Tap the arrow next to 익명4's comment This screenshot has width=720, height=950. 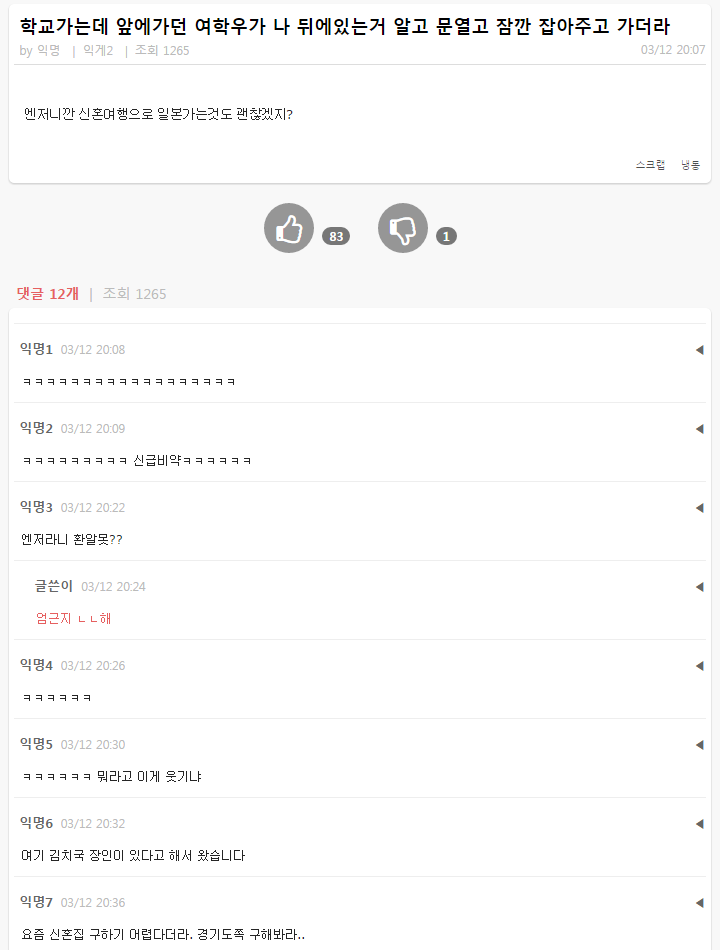tap(699, 666)
